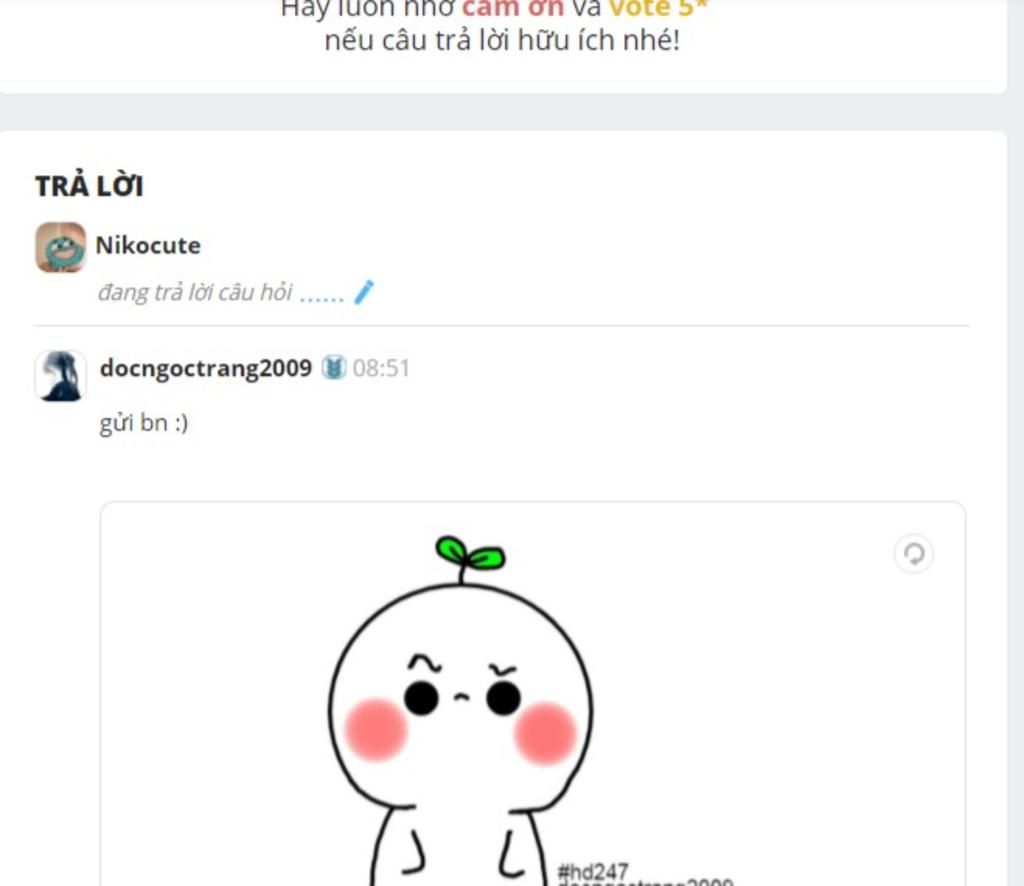Open Nikocute's username link

[x=148, y=245]
